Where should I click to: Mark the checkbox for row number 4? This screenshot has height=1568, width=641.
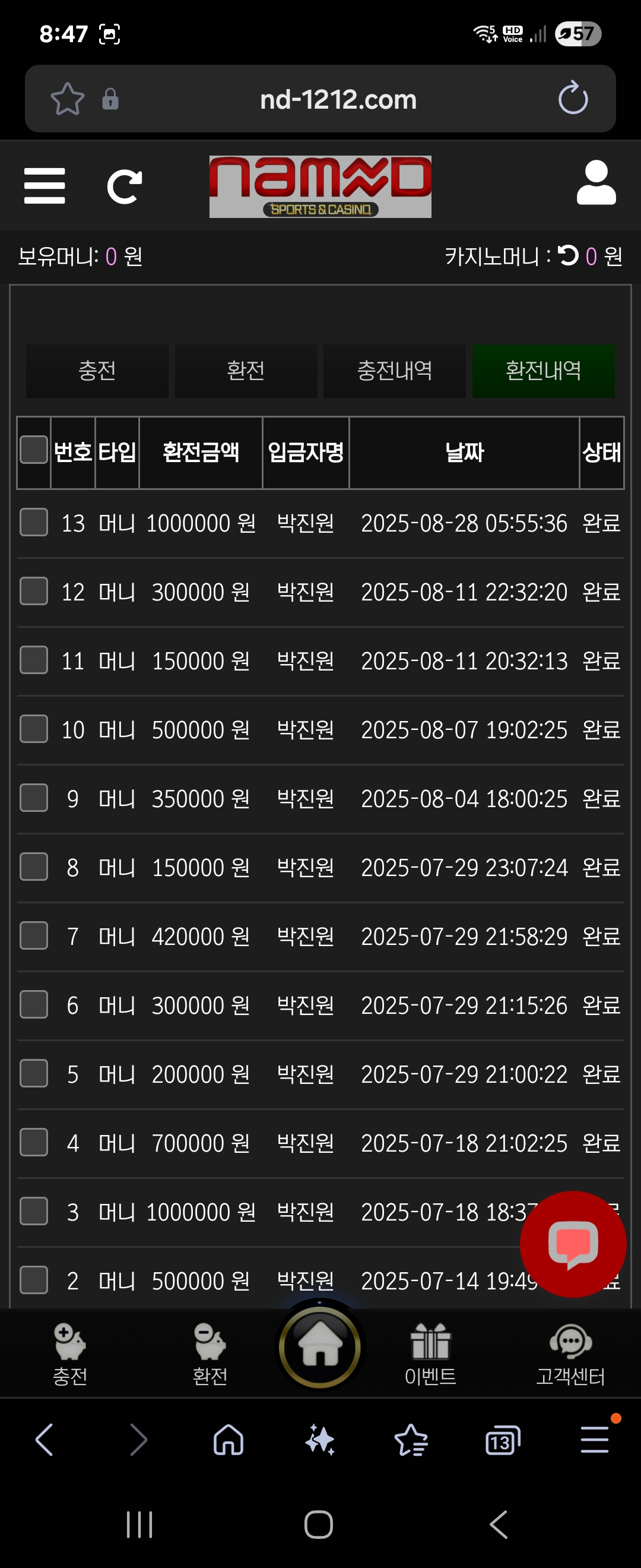click(33, 1142)
